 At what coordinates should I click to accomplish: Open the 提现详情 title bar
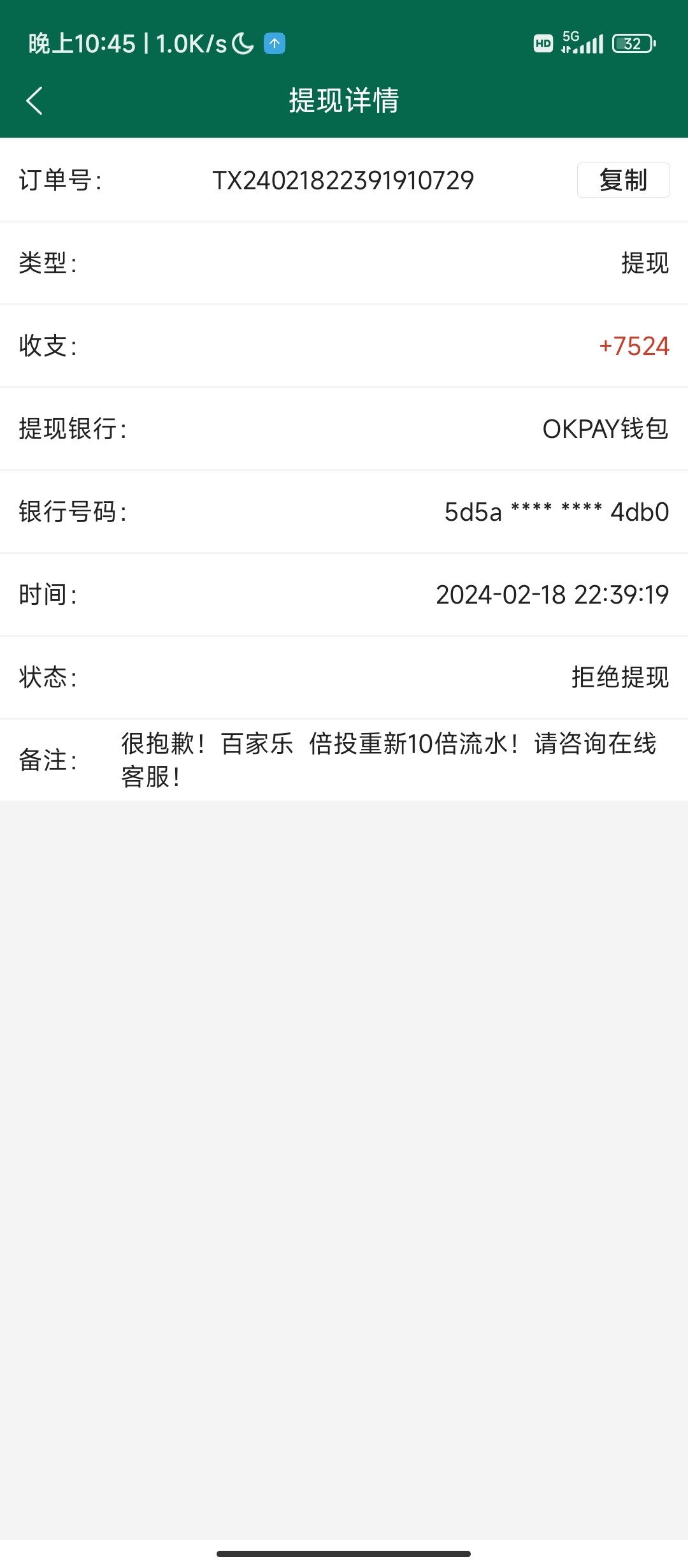(x=344, y=101)
